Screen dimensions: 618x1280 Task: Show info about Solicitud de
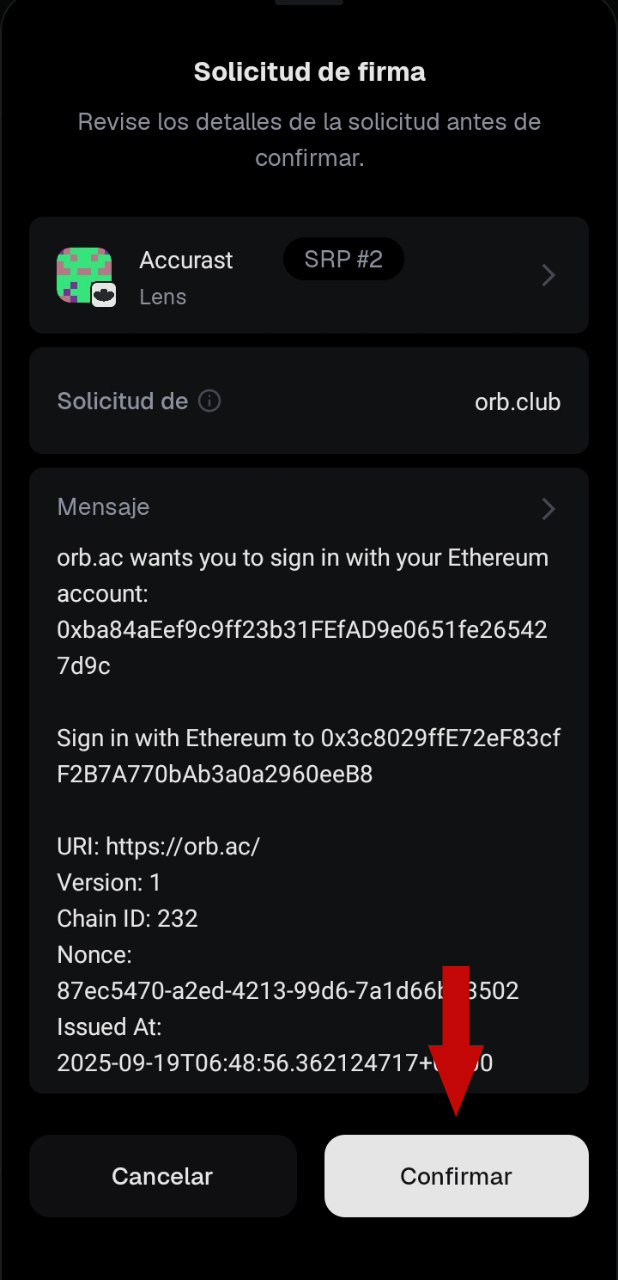point(209,401)
